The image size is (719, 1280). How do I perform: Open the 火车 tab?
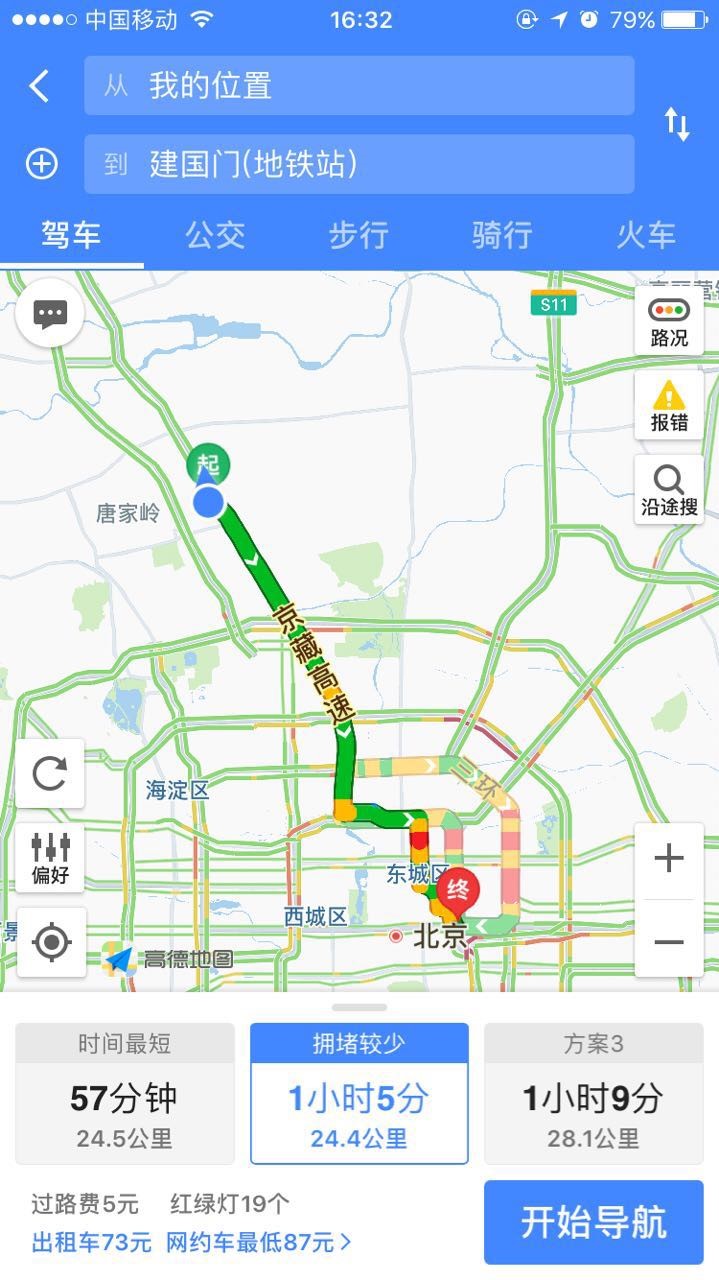(646, 236)
